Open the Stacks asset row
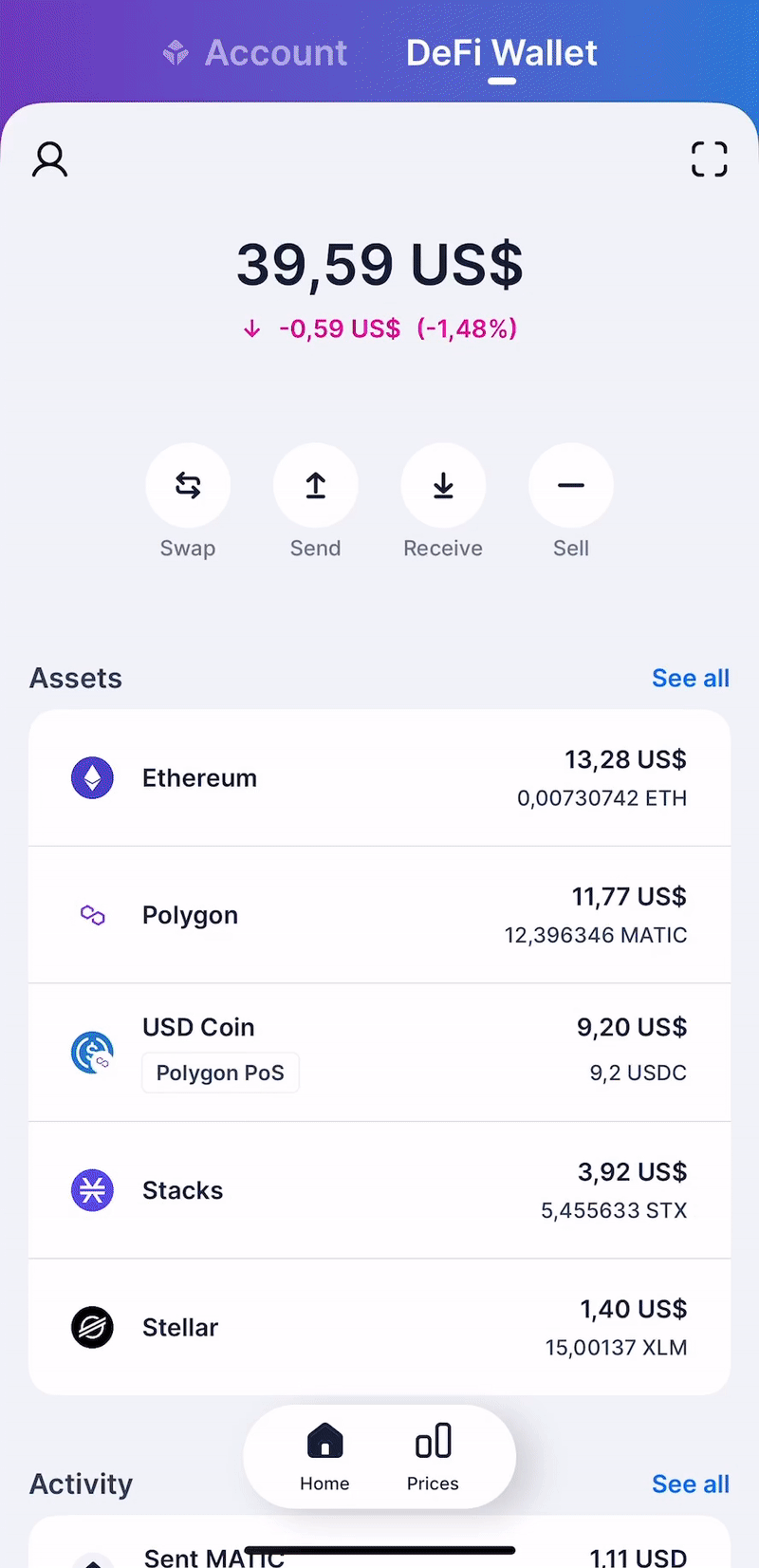Viewport: 759px width, 1568px height. (x=379, y=1190)
